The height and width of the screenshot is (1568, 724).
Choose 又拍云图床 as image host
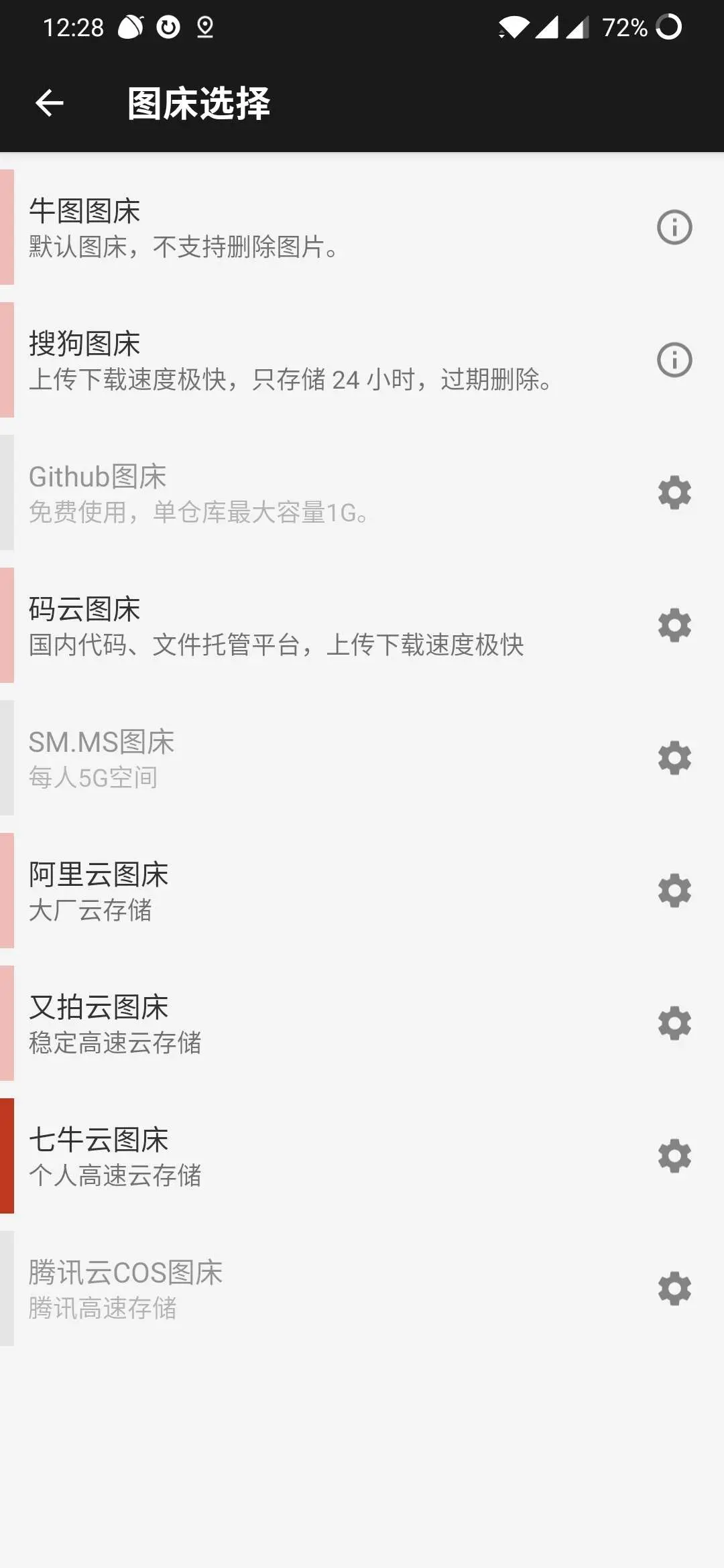tap(302, 1024)
